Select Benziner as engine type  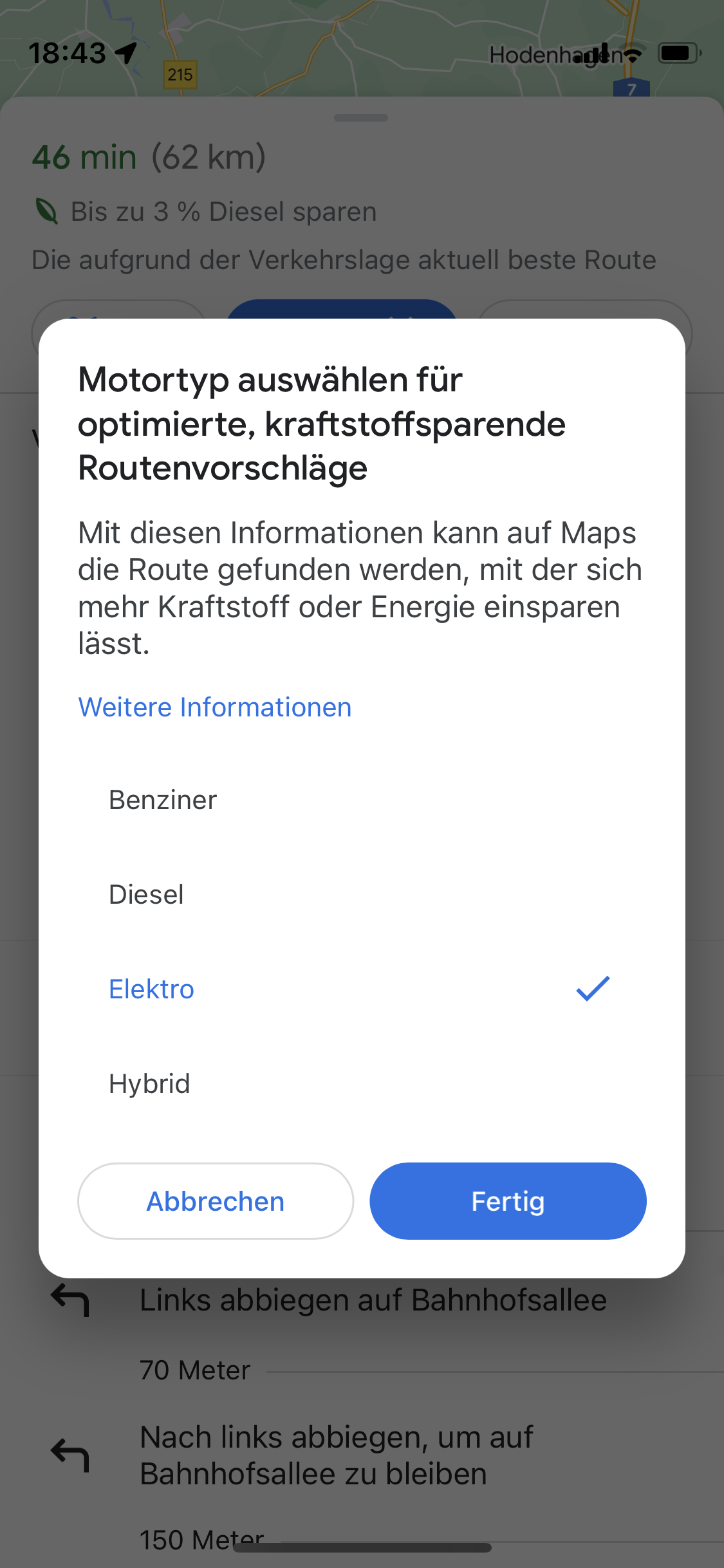coord(362,800)
